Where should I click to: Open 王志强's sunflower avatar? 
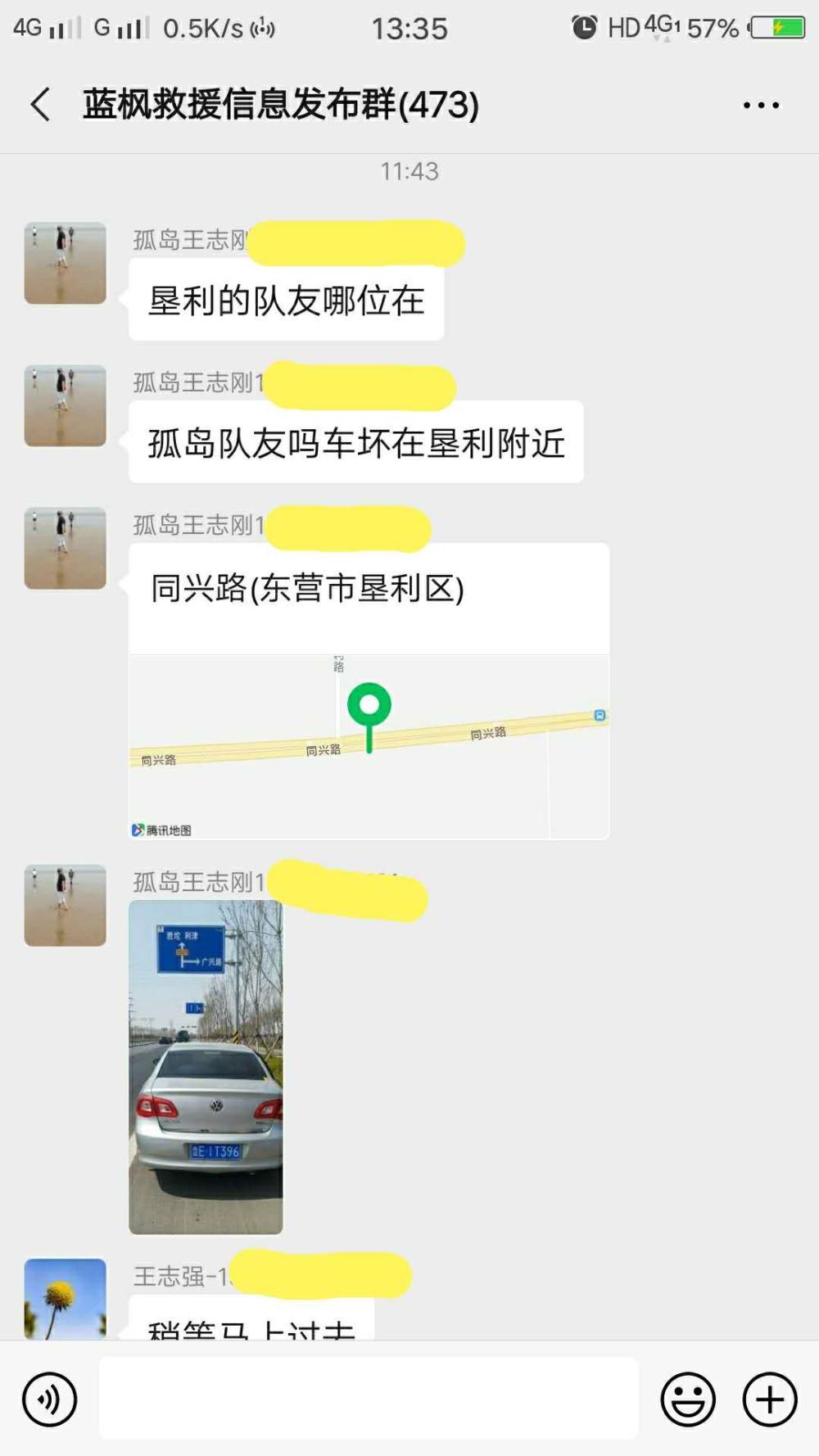pos(66,1299)
